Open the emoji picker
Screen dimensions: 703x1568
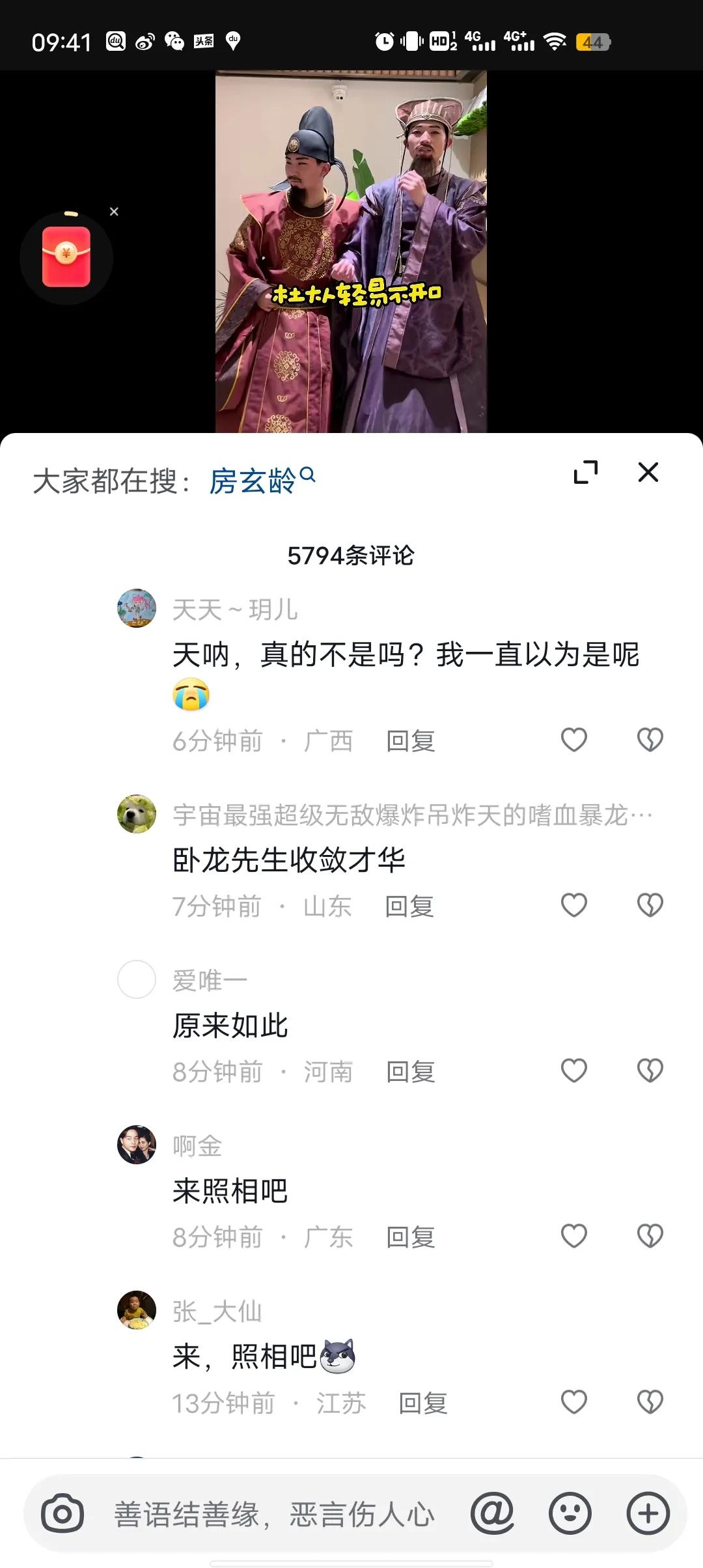(x=570, y=1513)
